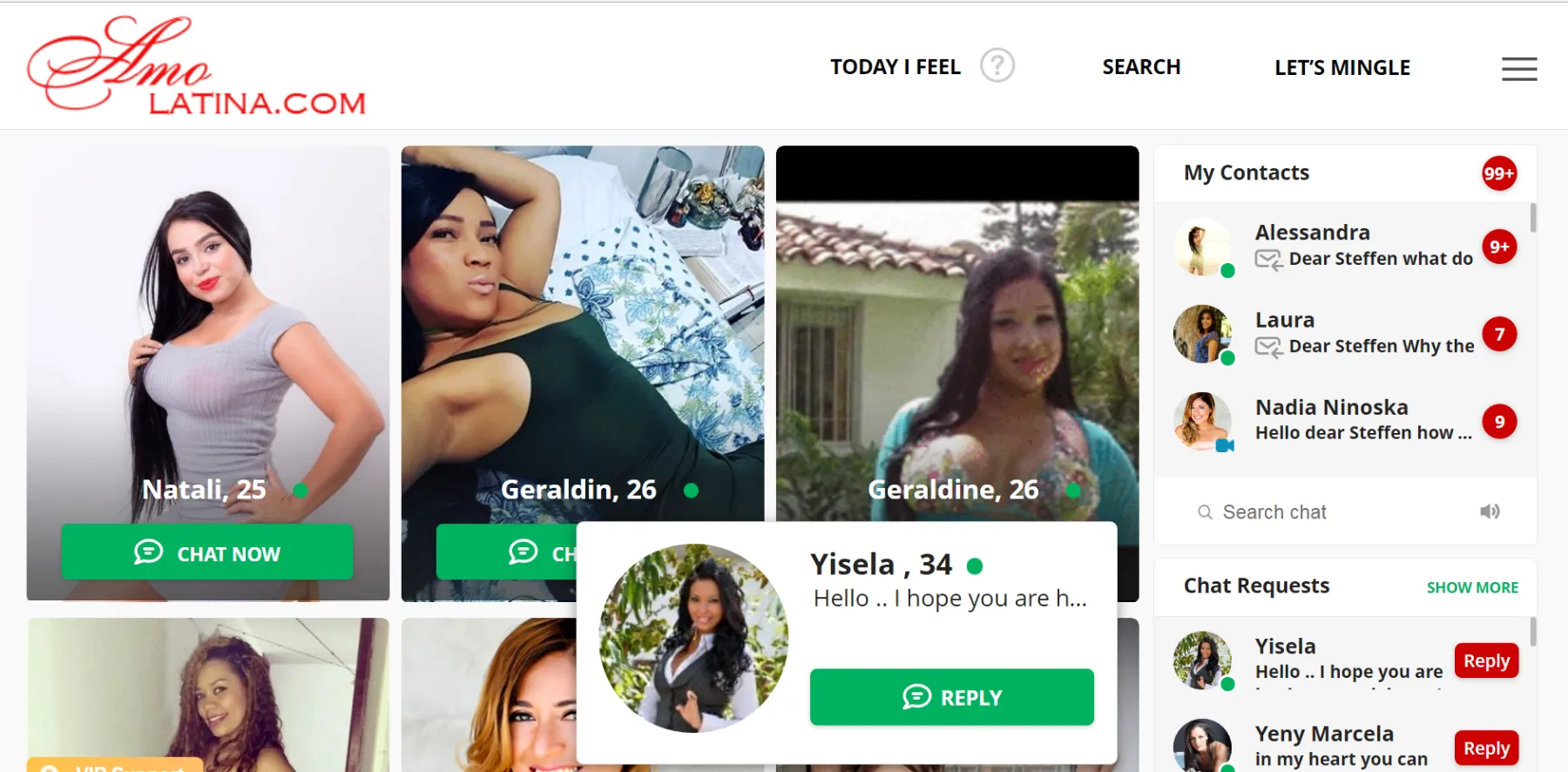
Task: Start chat with Natali via Chat Now
Action: pos(207,552)
